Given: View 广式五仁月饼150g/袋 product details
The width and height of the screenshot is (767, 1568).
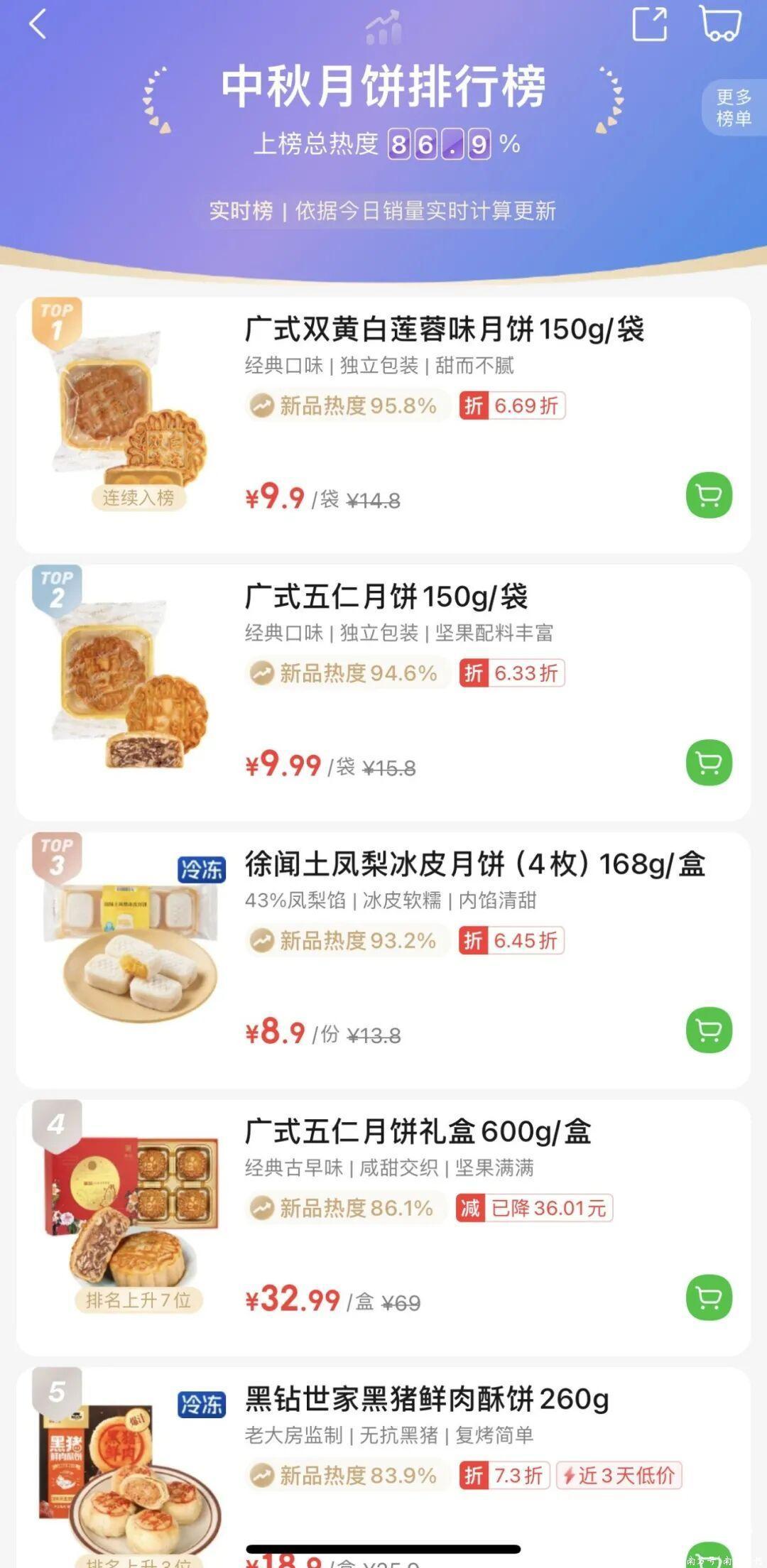Looking at the screenshot, I should [386, 597].
